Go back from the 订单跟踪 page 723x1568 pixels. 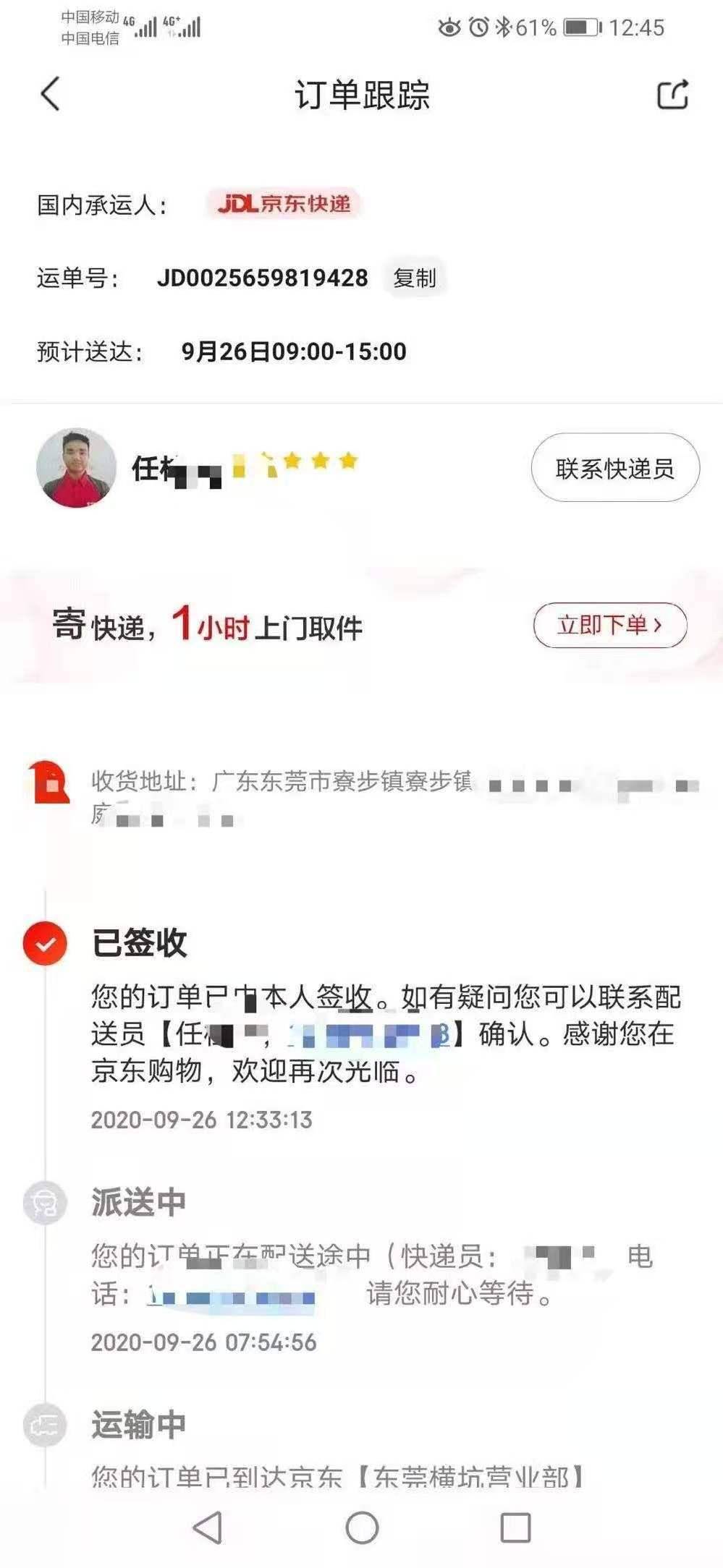coord(50,94)
